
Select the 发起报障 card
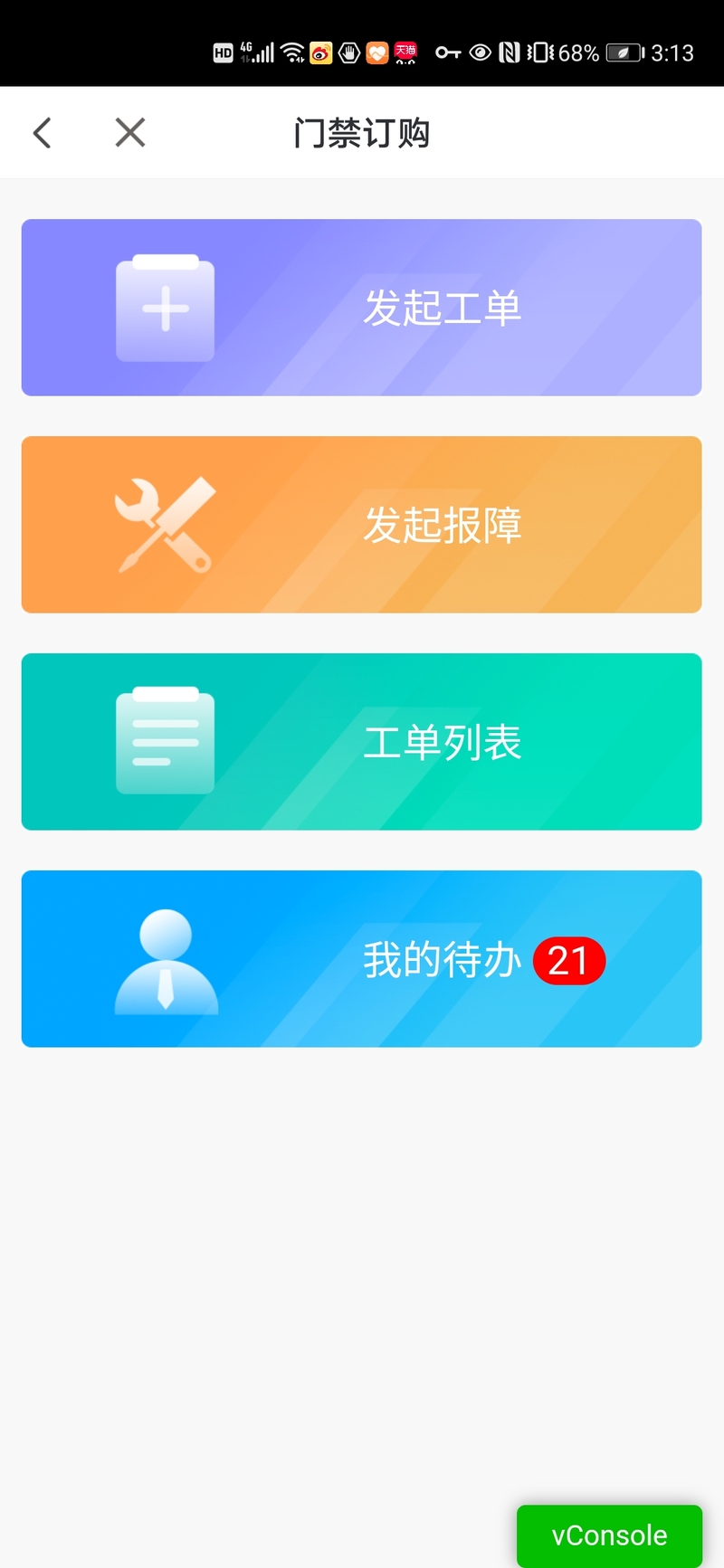(x=361, y=525)
